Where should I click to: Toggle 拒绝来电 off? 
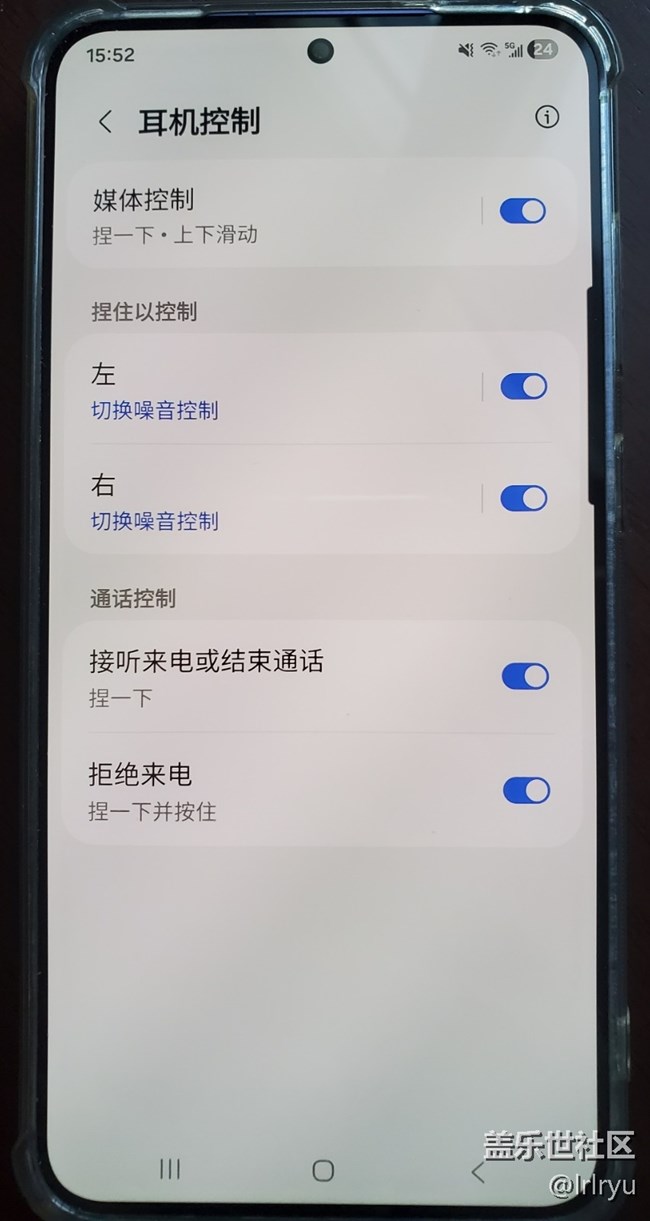(x=524, y=791)
